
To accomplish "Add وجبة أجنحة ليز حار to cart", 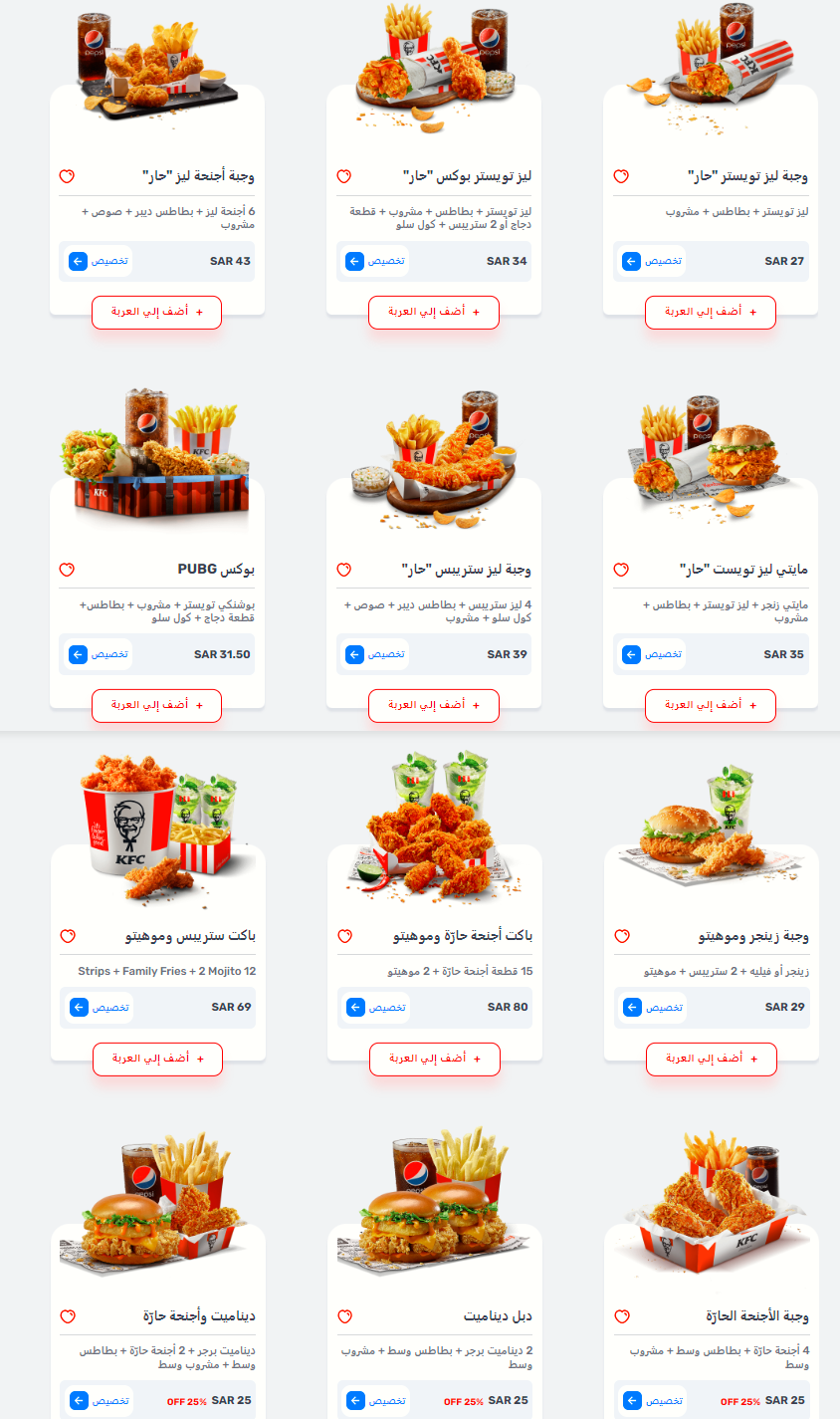I will 157,312.
